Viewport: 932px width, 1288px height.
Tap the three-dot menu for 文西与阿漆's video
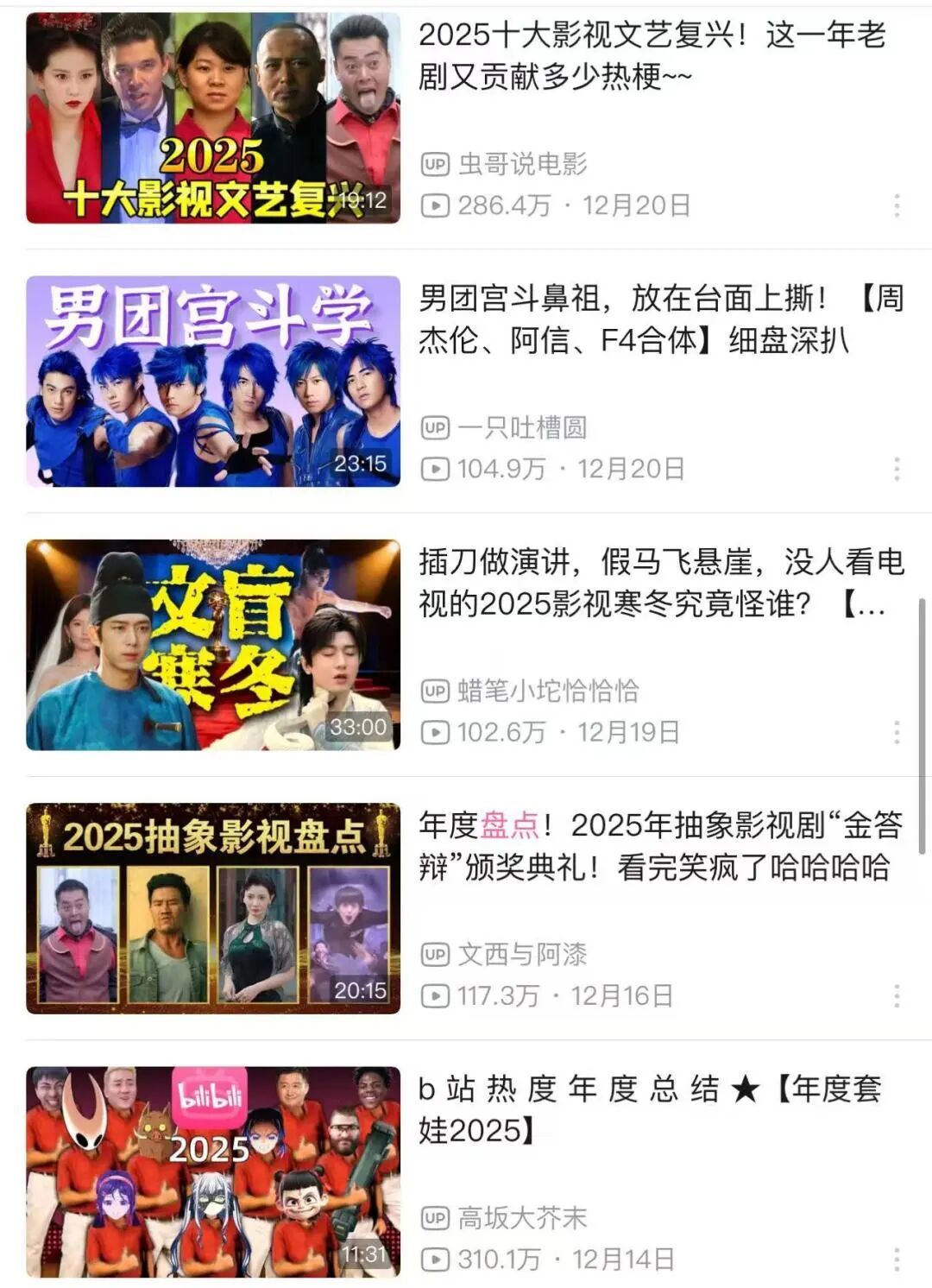tap(897, 995)
